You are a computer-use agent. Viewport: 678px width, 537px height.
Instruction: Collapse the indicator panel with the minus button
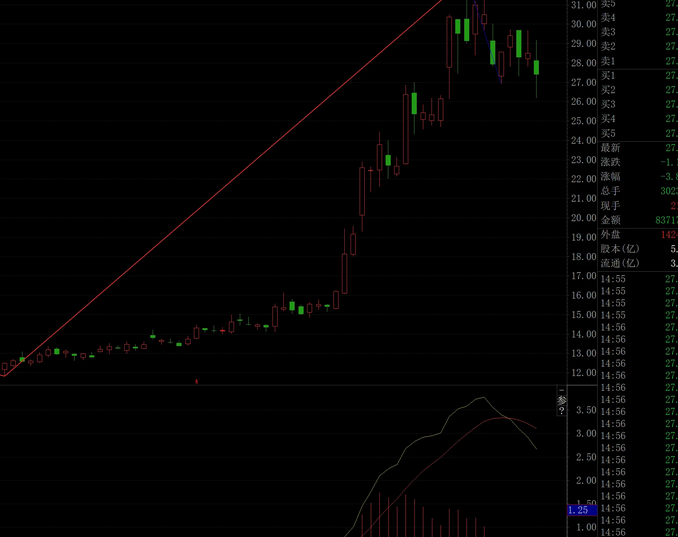[x=562, y=390]
